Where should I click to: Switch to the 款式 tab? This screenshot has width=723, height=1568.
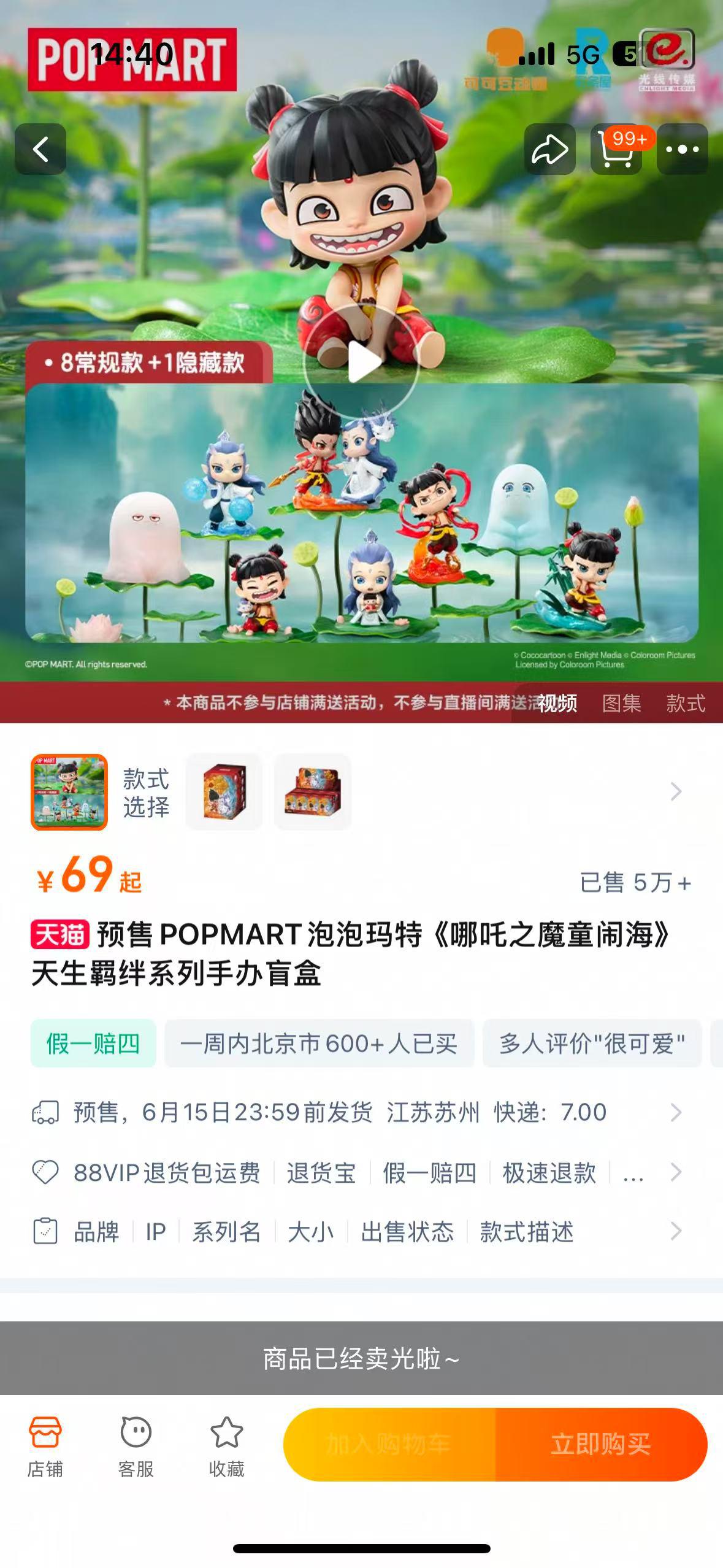pos(686,703)
